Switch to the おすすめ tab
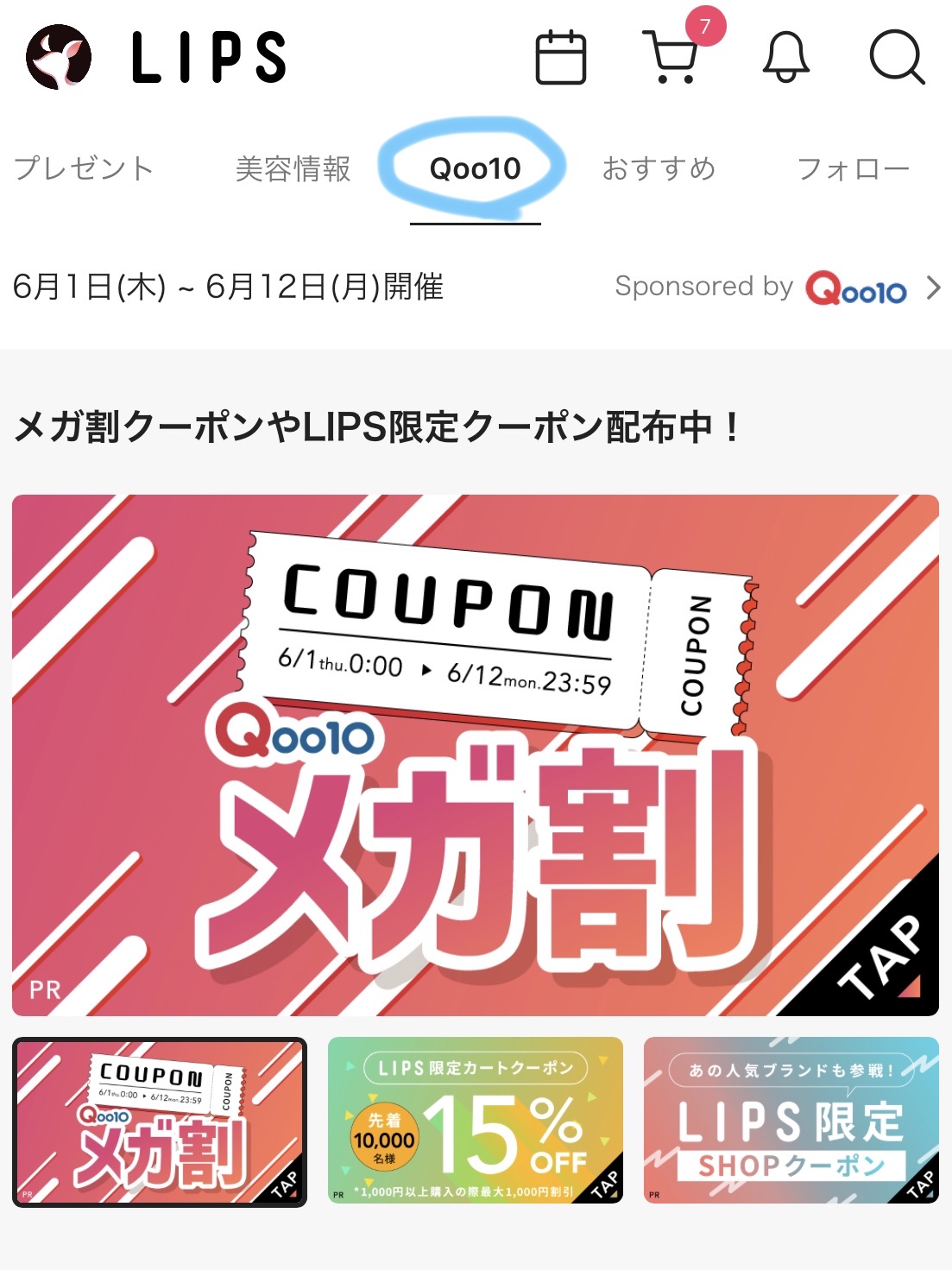The width and height of the screenshot is (952, 1270). tap(661, 169)
